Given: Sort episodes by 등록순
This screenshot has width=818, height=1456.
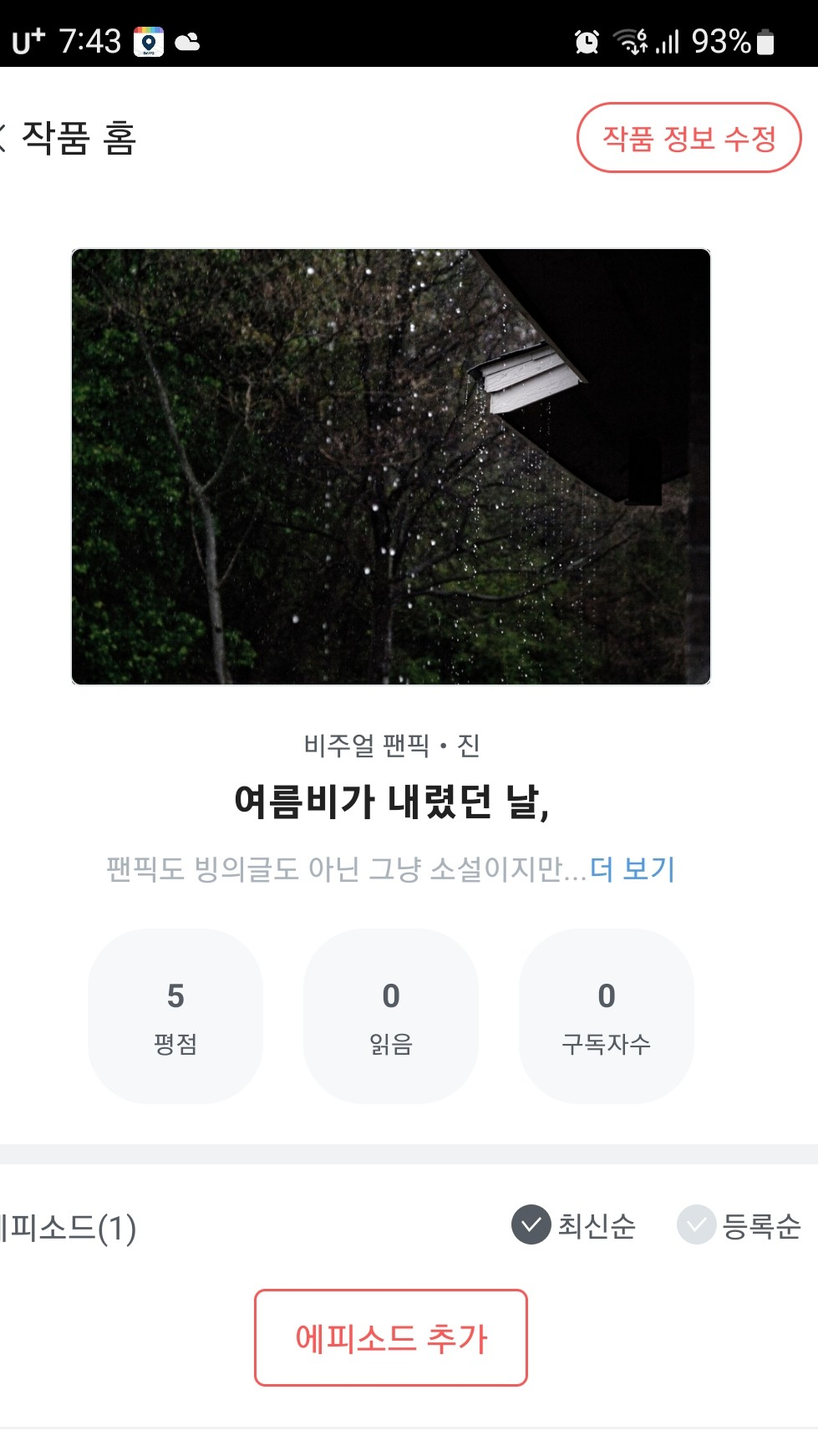Looking at the screenshot, I should 739,1225.
